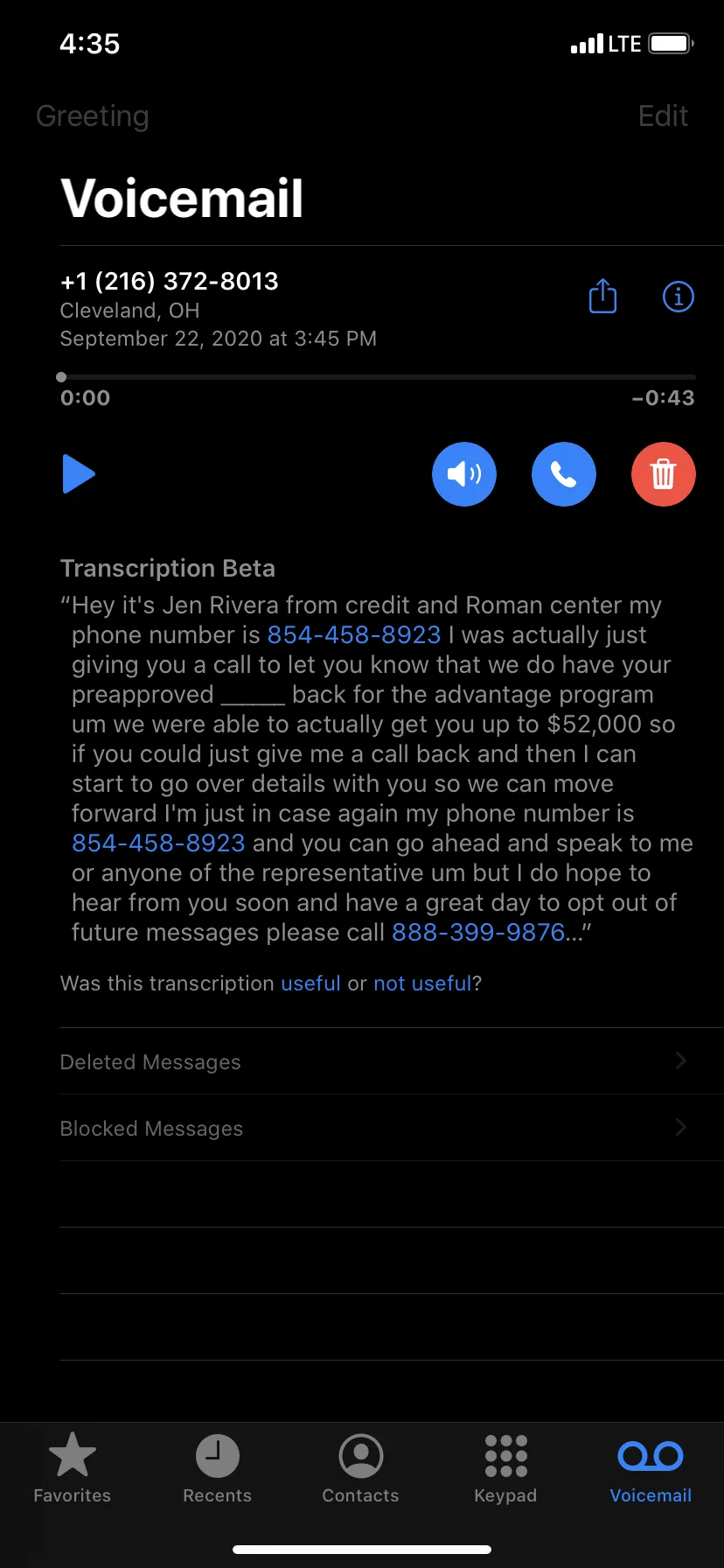Switch to the Keypad tab
The image size is (724, 1568).
pos(505,1468)
